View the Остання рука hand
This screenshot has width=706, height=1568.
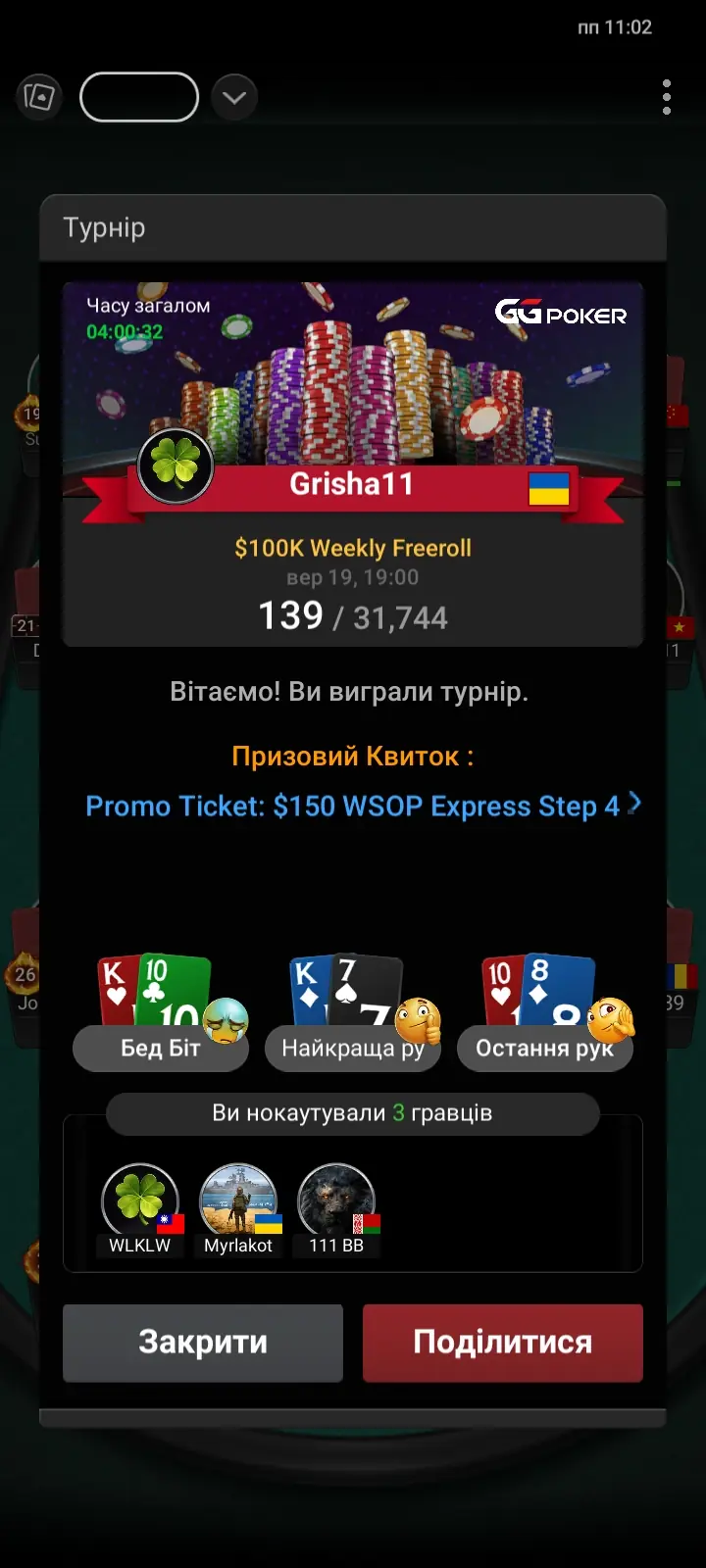point(545,1048)
